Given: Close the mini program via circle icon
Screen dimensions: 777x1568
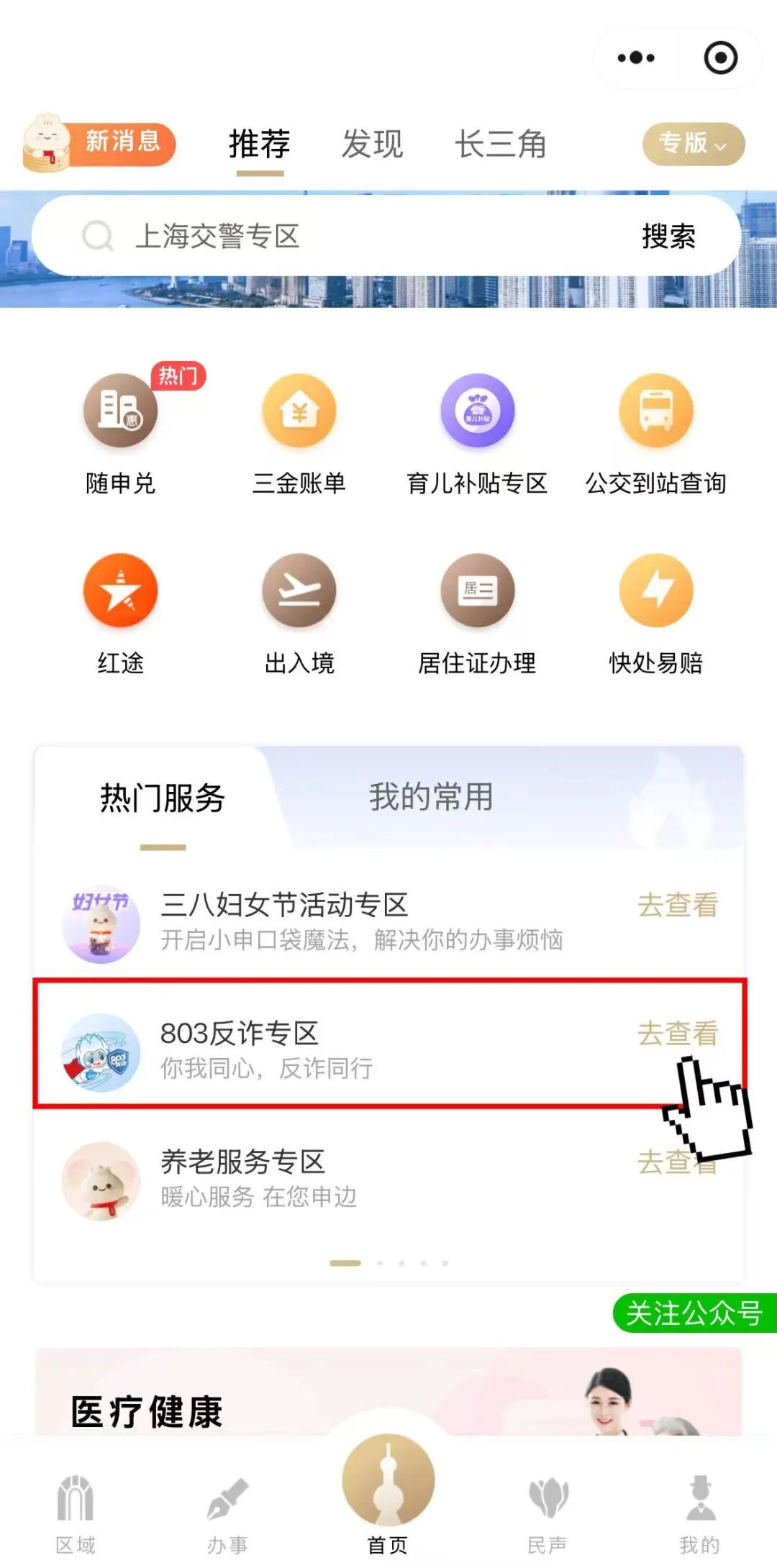Looking at the screenshot, I should click(720, 58).
